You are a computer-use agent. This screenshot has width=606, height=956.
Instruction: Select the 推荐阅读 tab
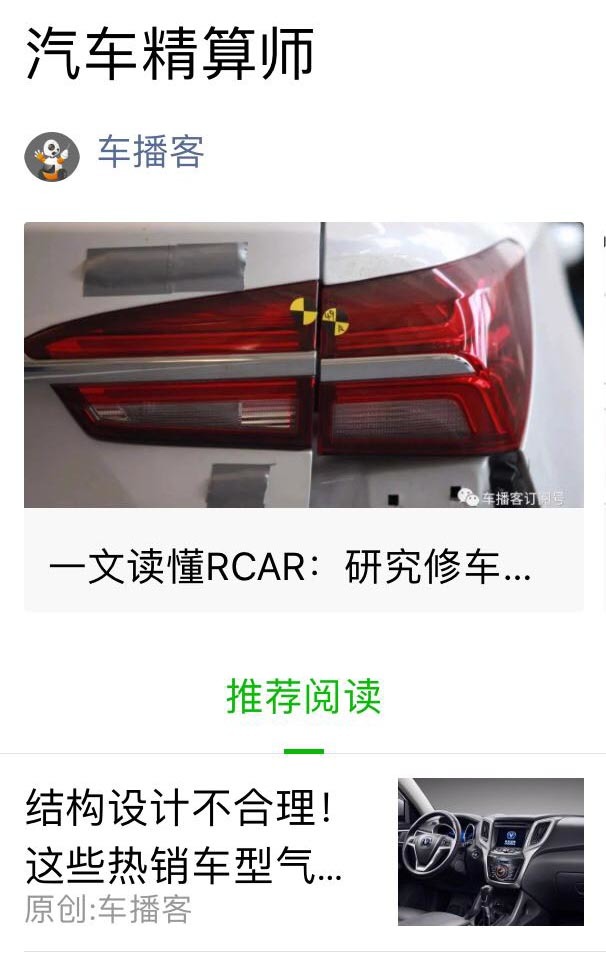(x=303, y=696)
